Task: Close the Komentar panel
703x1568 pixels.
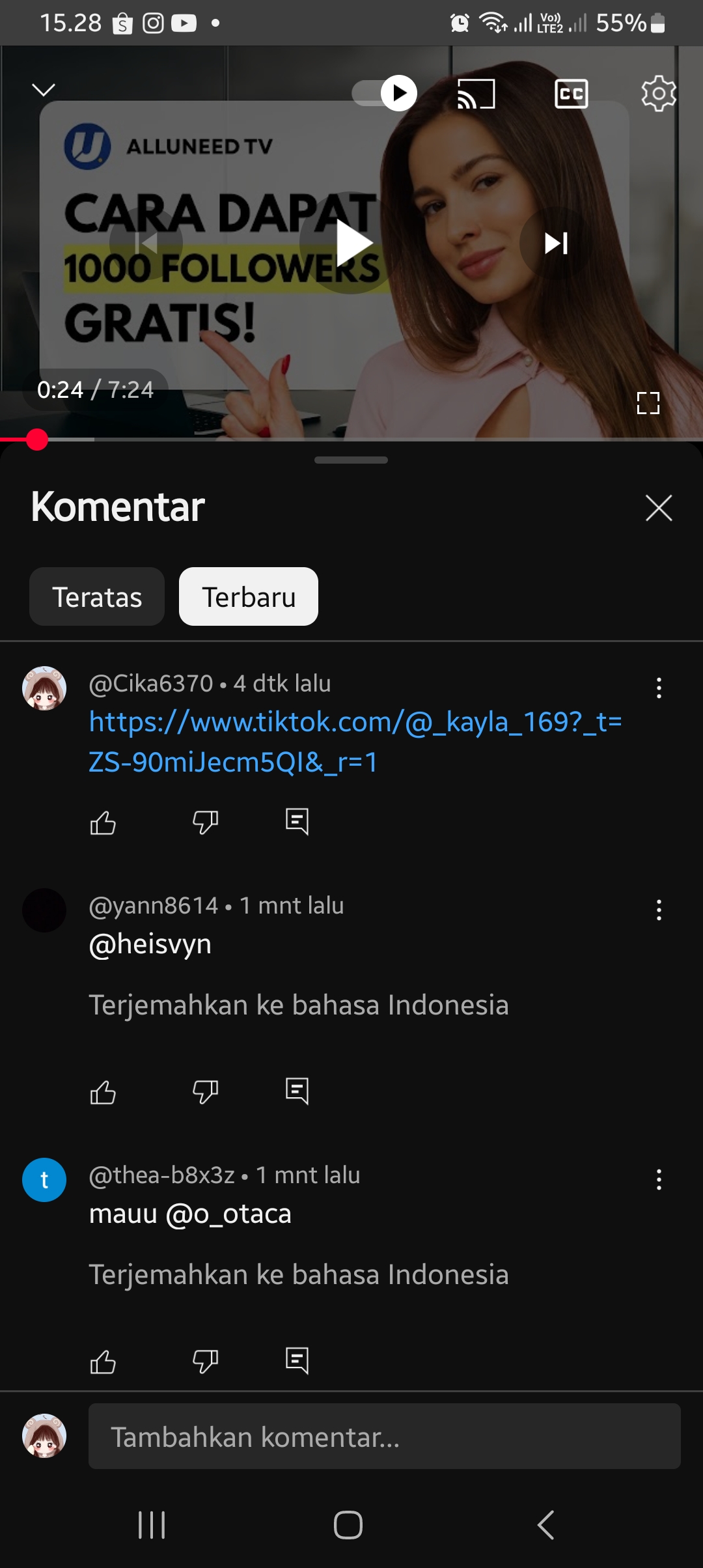Action: 658,508
